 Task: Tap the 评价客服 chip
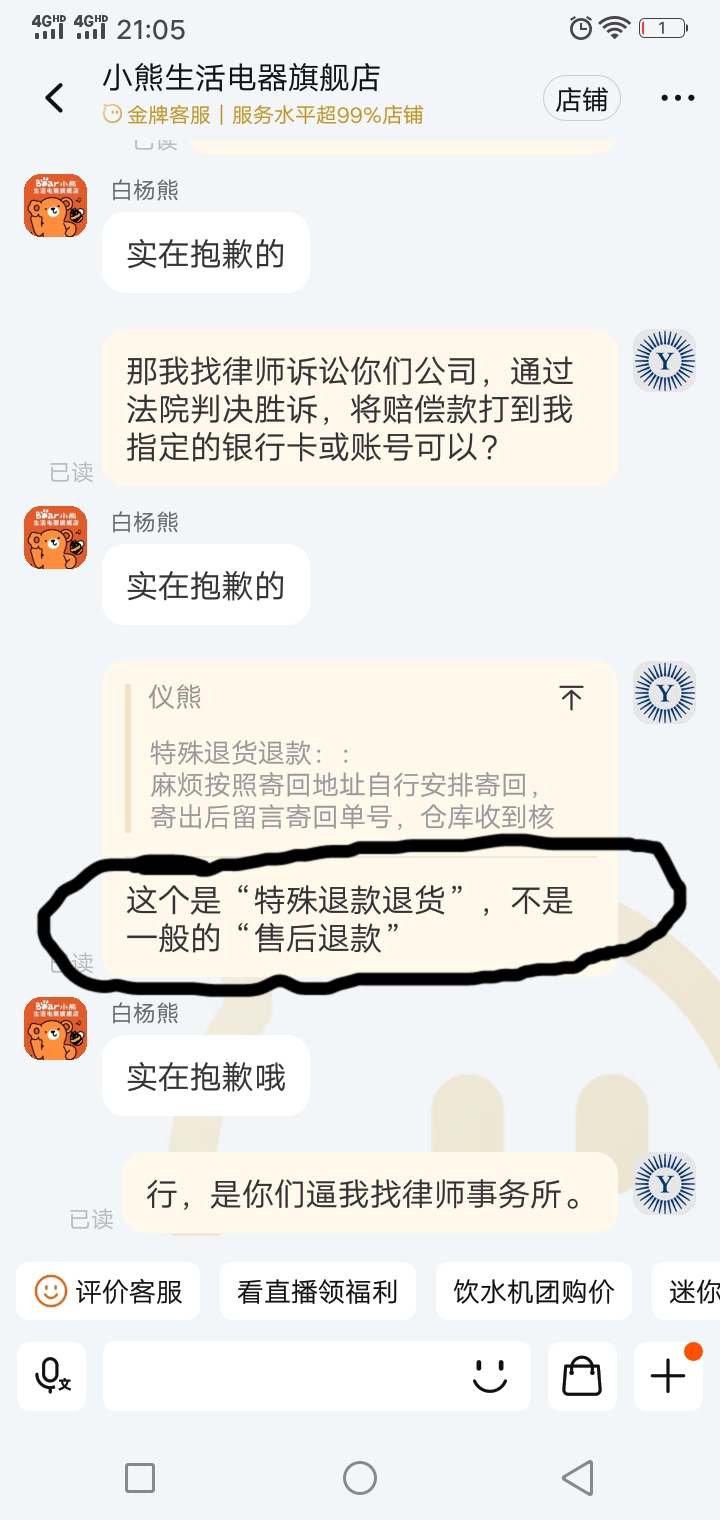(108, 1291)
